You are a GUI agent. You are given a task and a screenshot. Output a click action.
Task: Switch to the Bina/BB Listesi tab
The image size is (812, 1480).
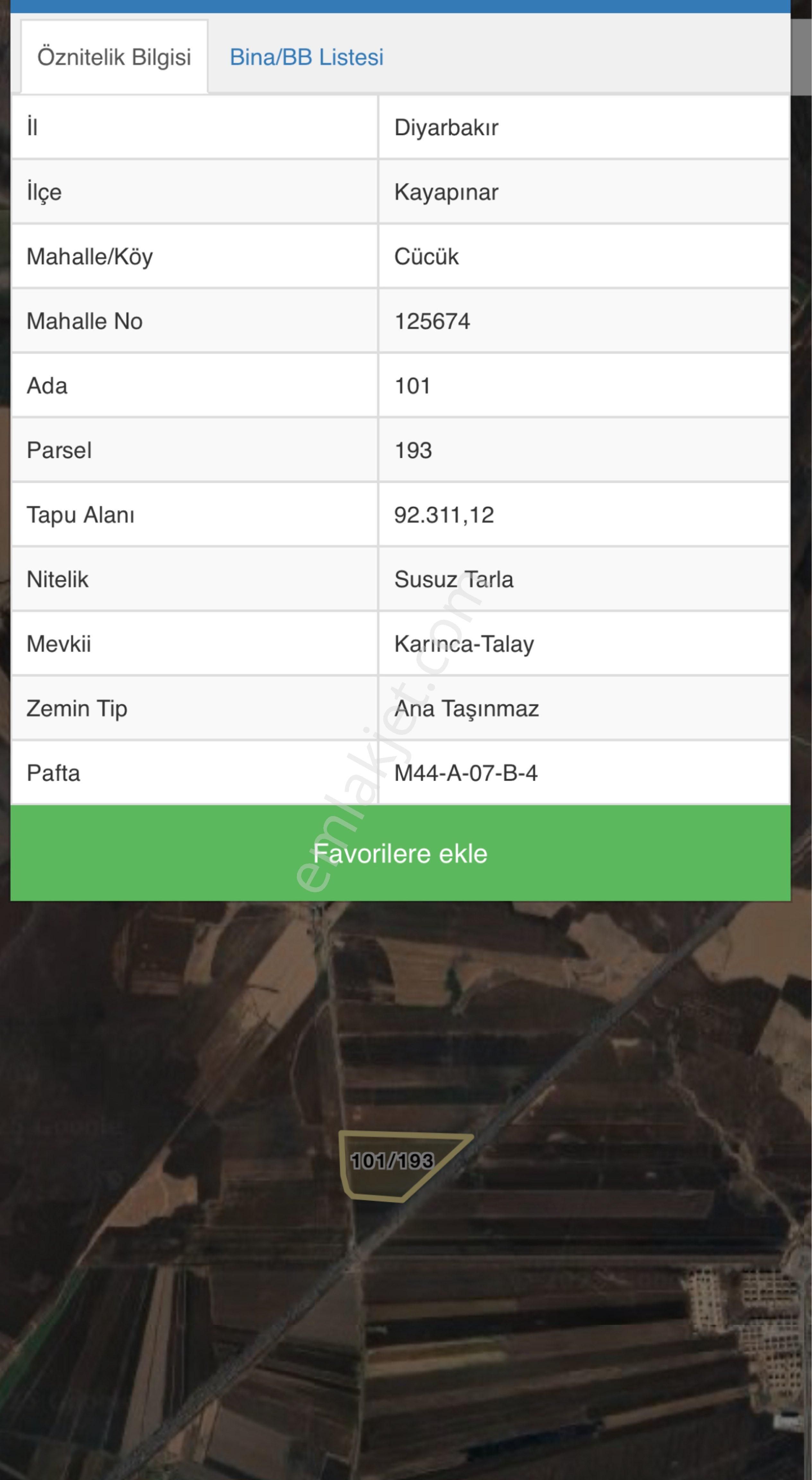[306, 57]
